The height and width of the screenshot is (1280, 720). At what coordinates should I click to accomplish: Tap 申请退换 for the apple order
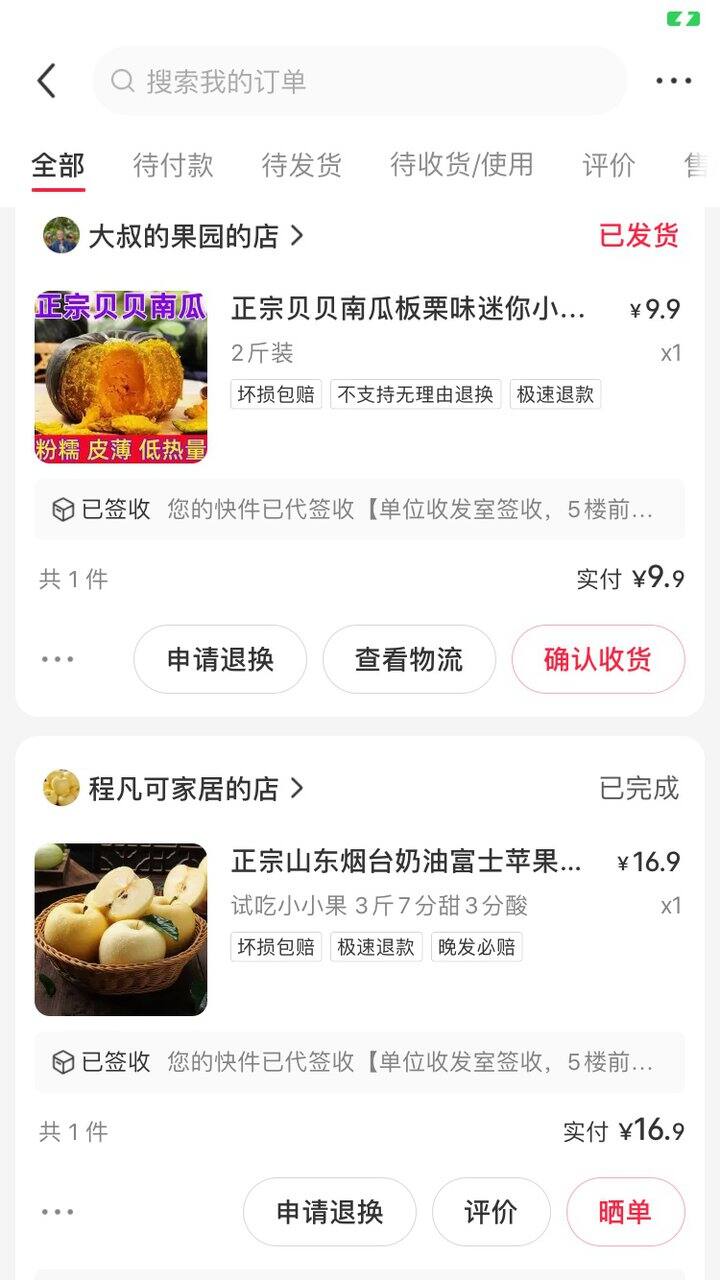point(330,1212)
